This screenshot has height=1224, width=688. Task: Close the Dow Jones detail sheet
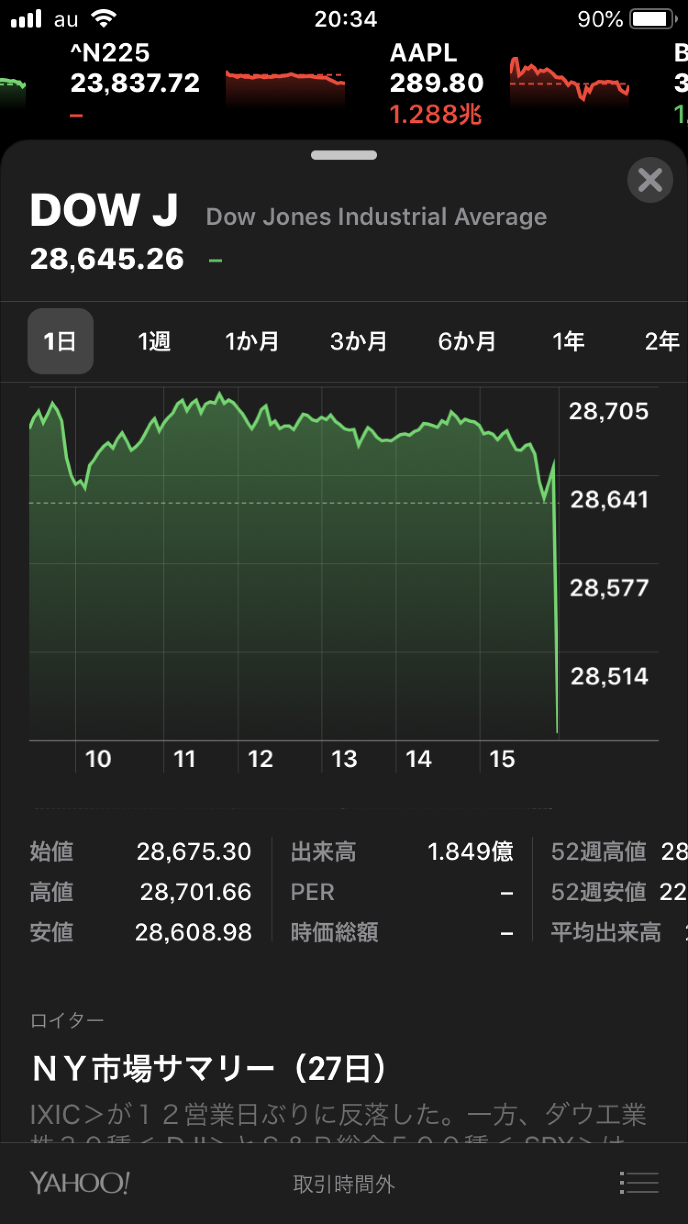pos(650,181)
